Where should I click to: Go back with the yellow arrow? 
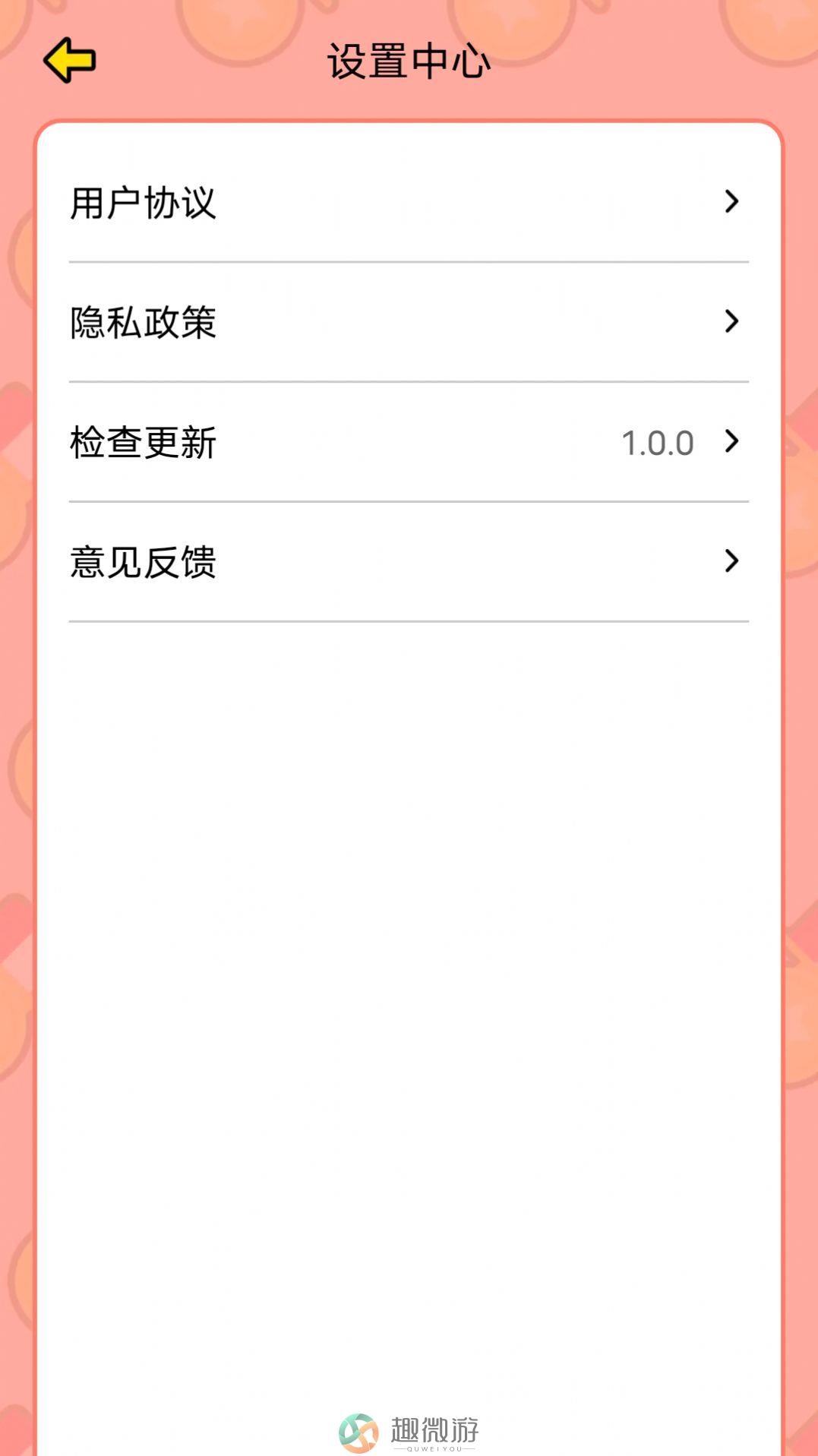point(69,60)
